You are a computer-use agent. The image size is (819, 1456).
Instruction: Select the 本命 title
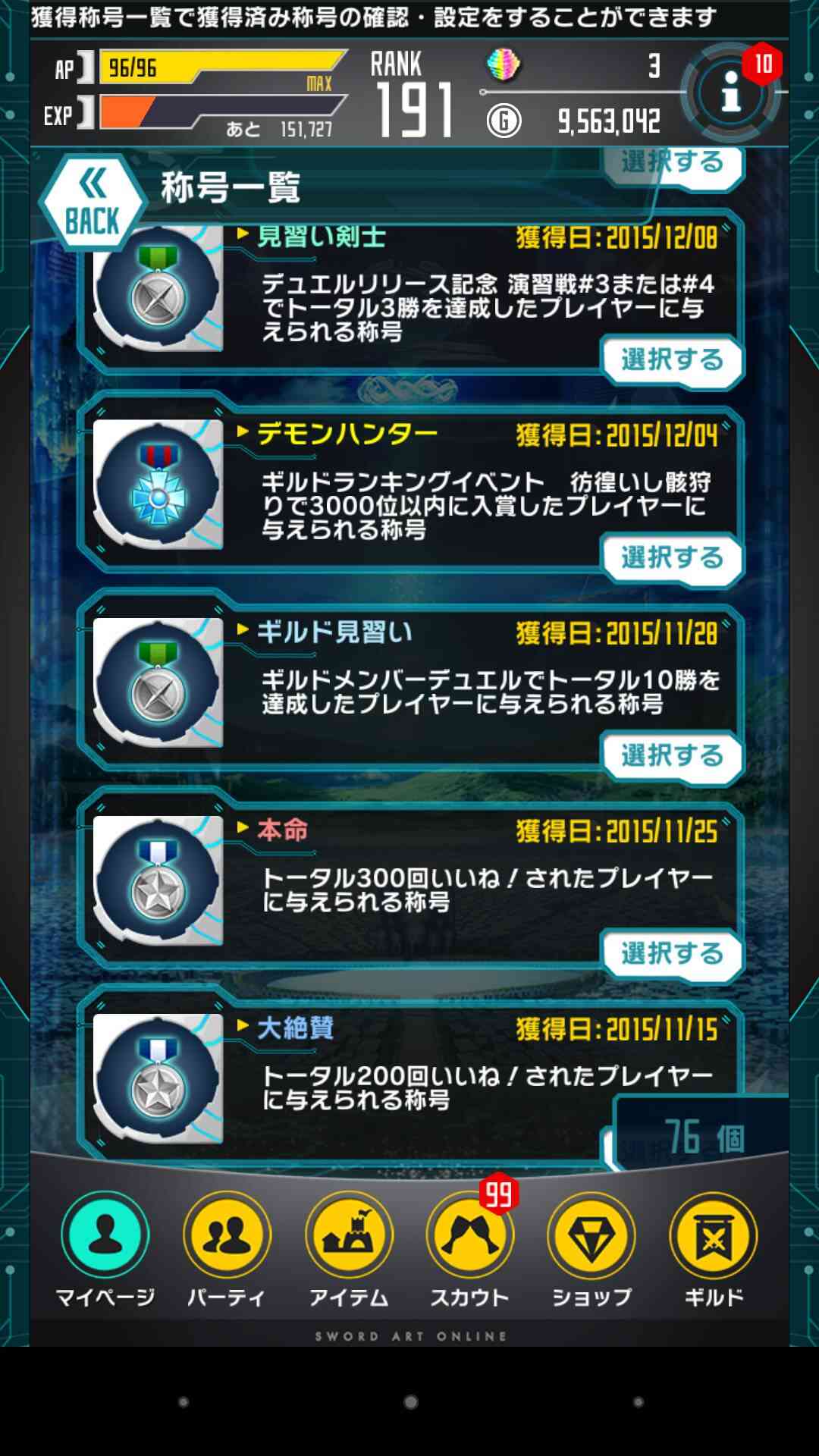point(672,953)
